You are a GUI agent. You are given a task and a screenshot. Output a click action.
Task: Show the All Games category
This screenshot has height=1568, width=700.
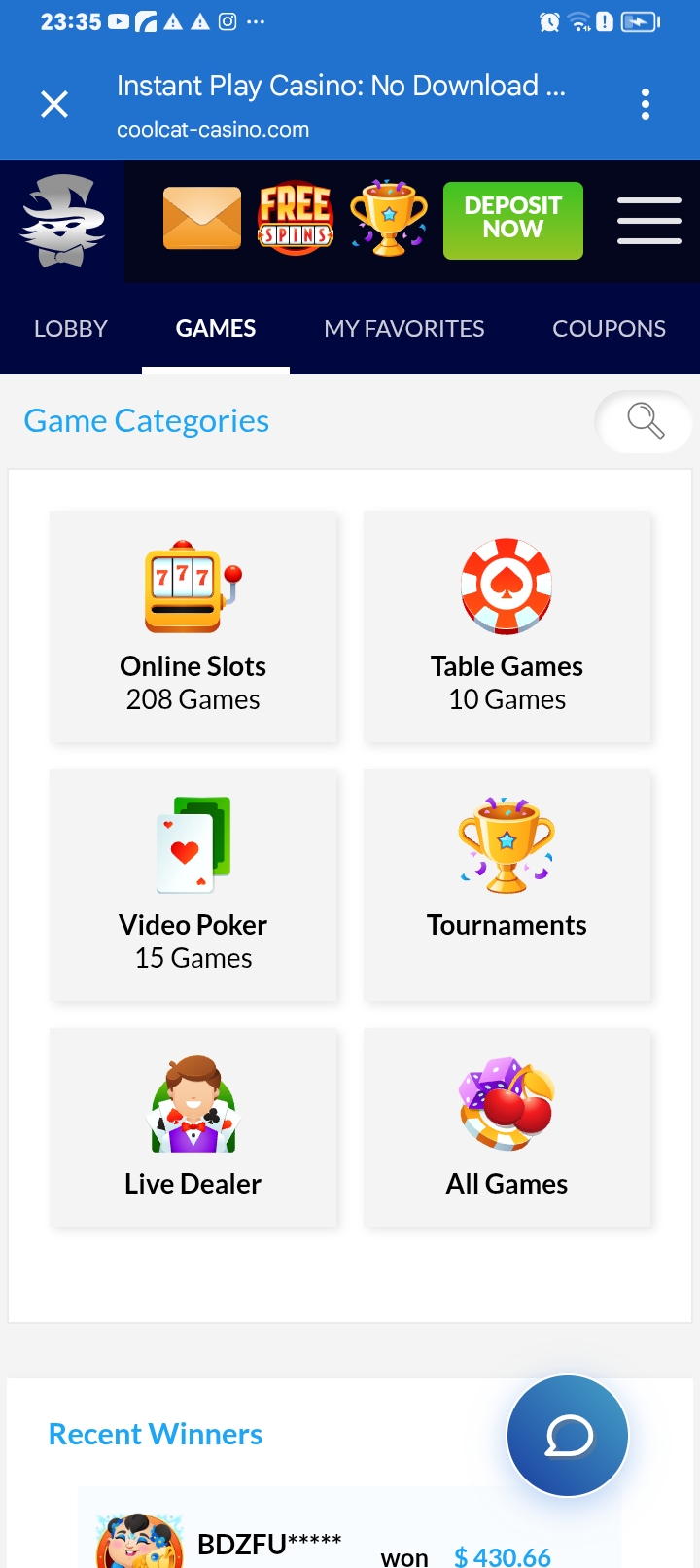click(x=507, y=1128)
